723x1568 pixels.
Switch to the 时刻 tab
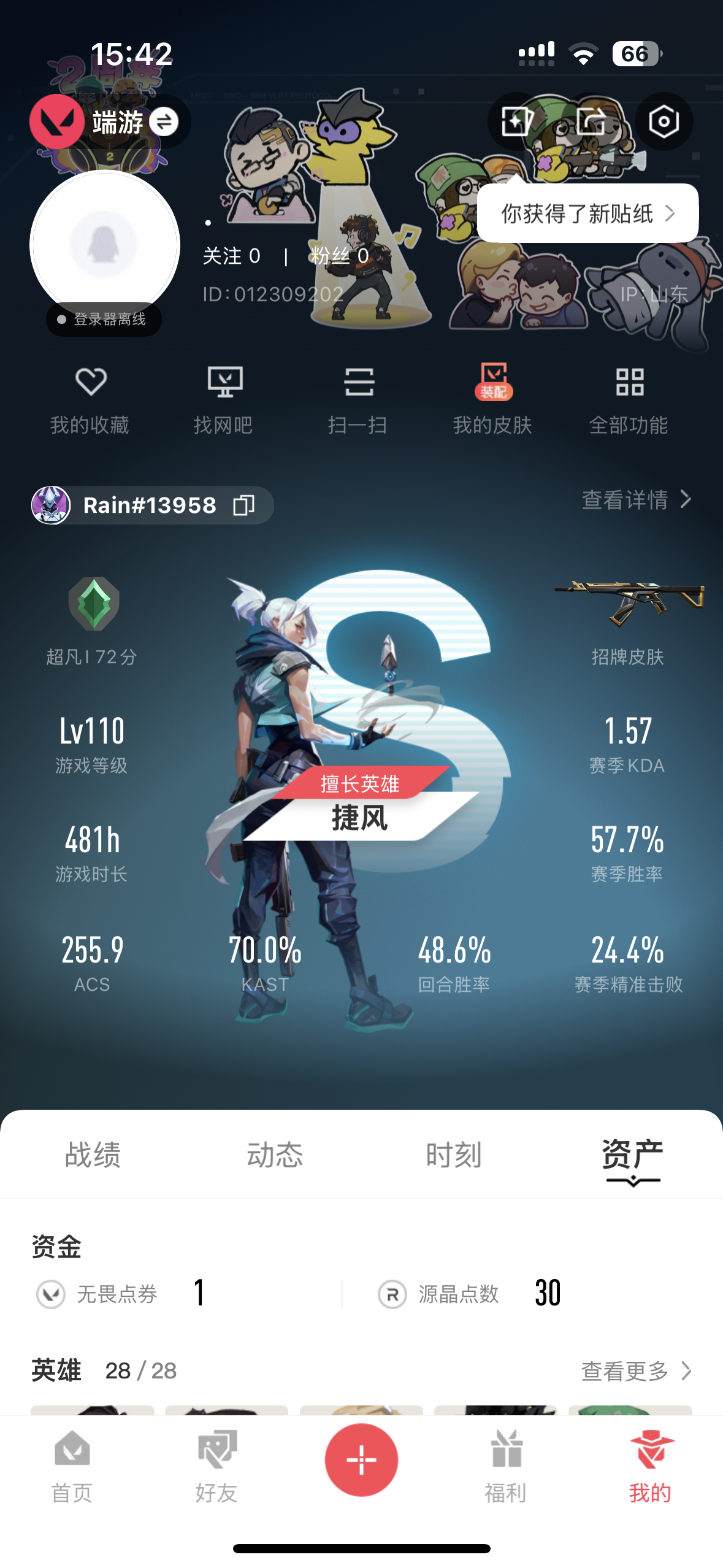pyautogui.click(x=454, y=1155)
